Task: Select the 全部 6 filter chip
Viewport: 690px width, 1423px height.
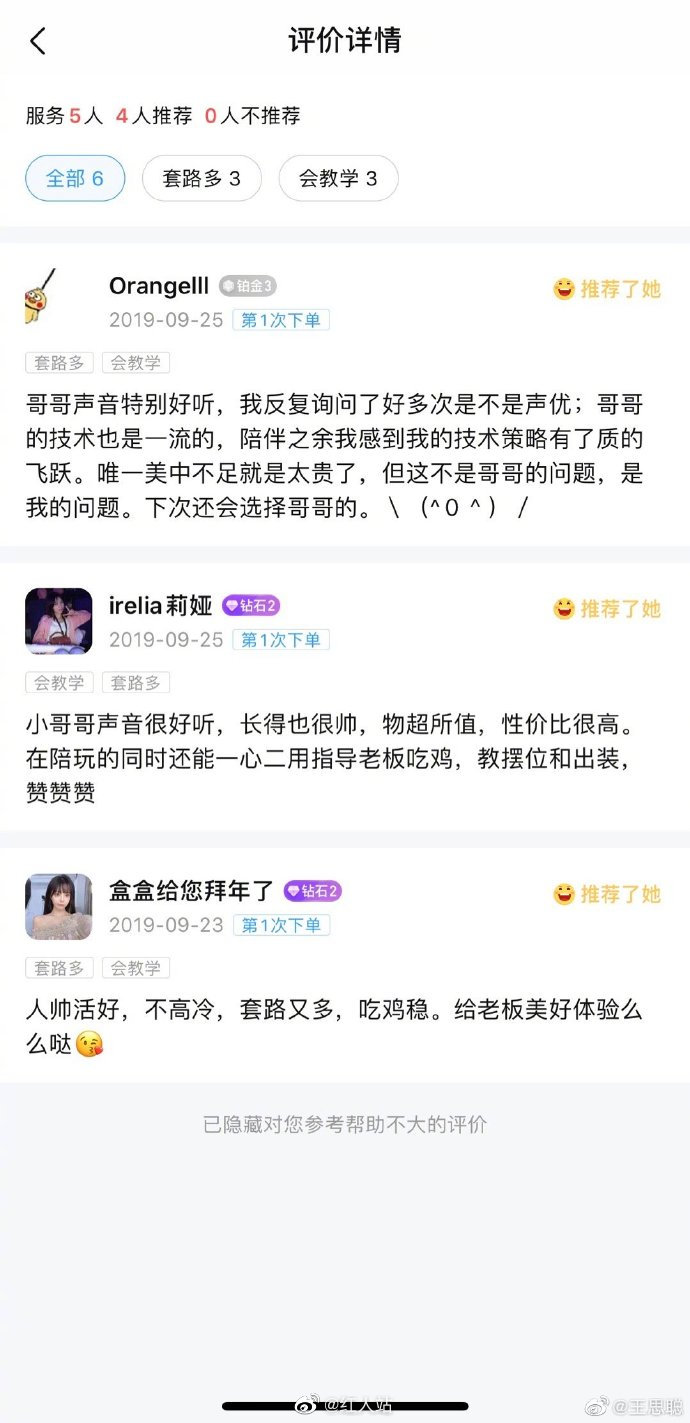Action: (75, 179)
